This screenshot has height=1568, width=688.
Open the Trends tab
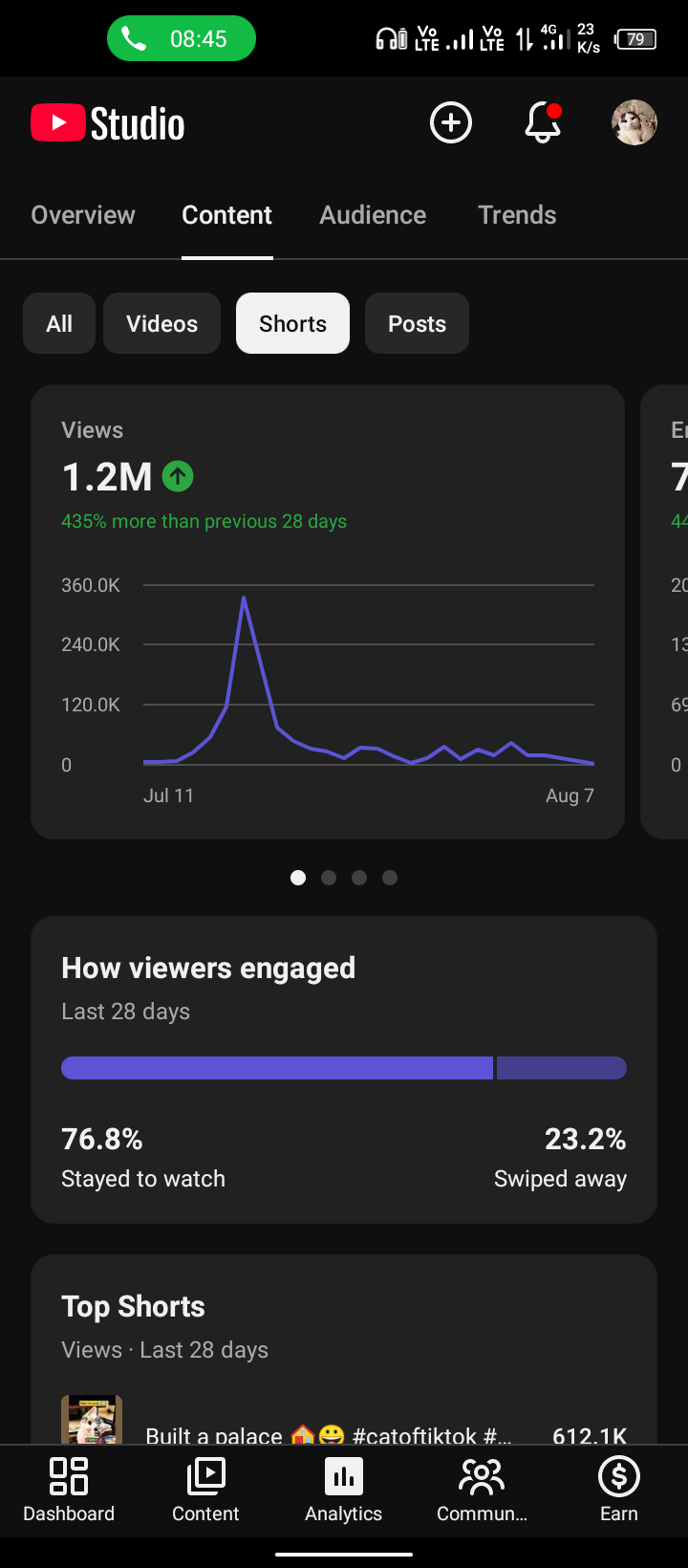coord(517,215)
